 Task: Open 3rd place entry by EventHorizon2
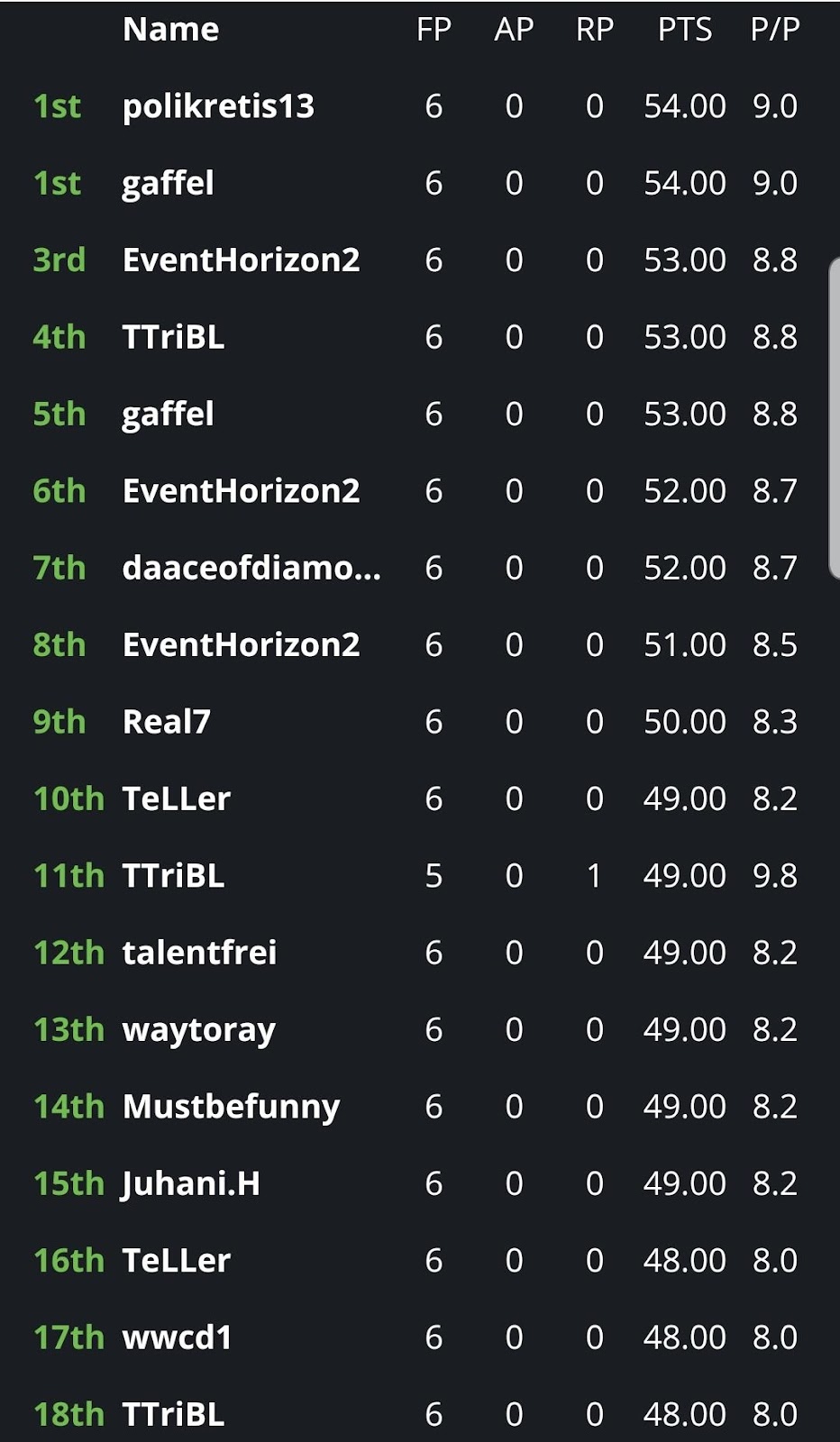point(241,260)
